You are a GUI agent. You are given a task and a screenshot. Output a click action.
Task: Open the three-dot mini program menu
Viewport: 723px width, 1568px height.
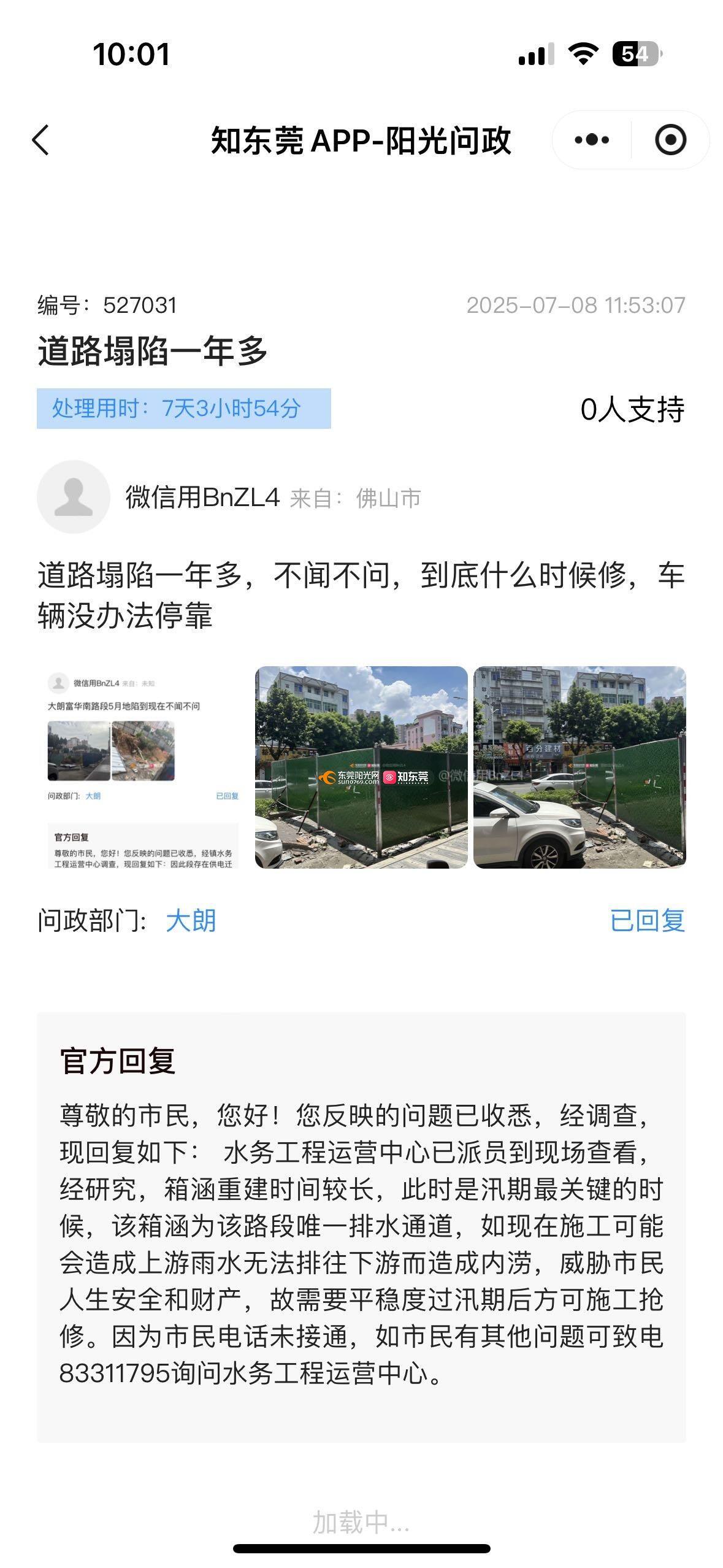tap(592, 140)
